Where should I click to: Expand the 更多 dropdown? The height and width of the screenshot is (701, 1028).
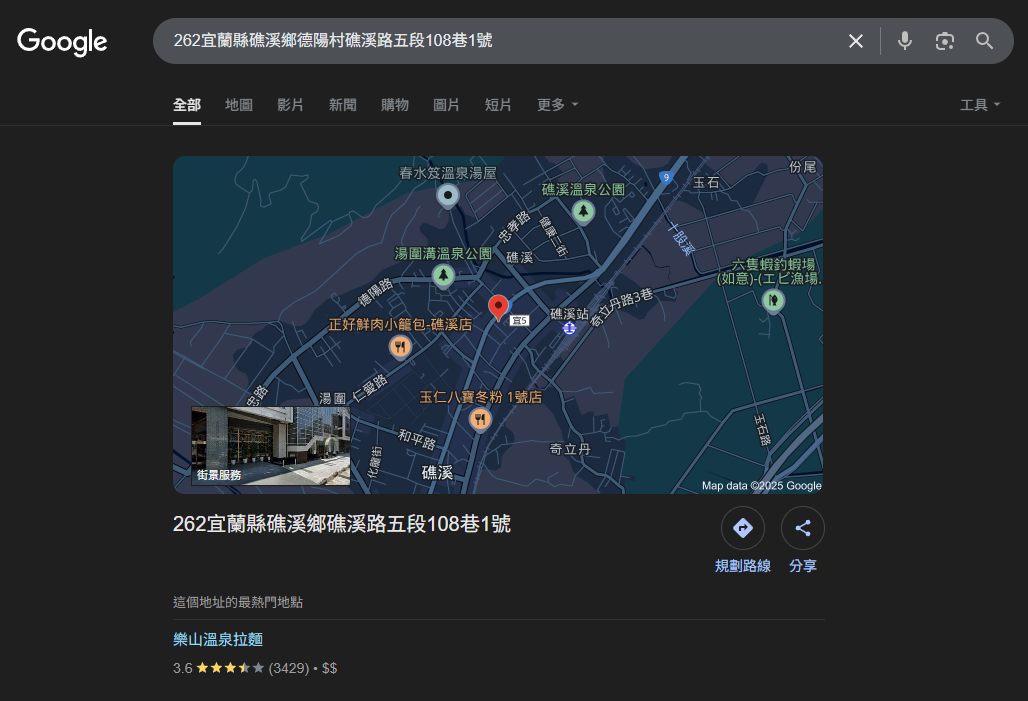click(x=558, y=105)
